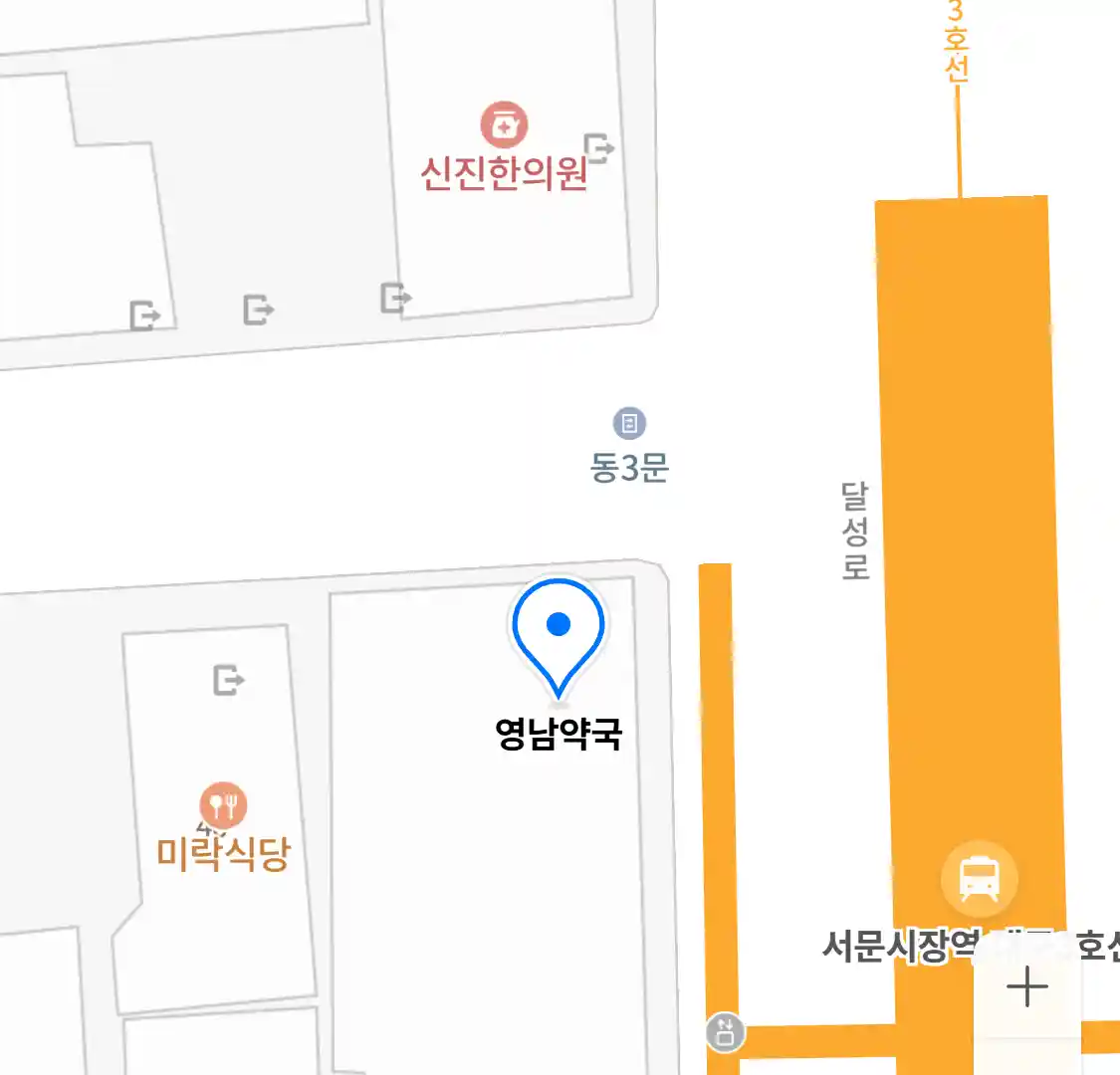Zoom in with the plus button
The image size is (1120, 1075).
[x=1026, y=988]
